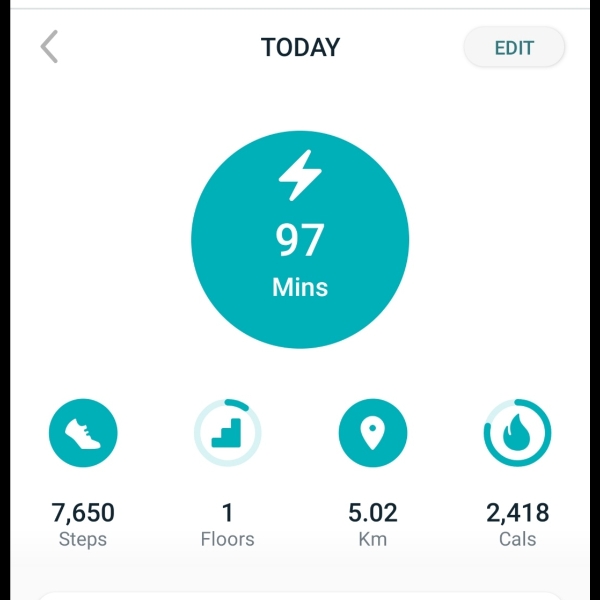Image resolution: width=600 pixels, height=600 pixels.
Task: Tap the EDIT button
Action: (x=514, y=47)
